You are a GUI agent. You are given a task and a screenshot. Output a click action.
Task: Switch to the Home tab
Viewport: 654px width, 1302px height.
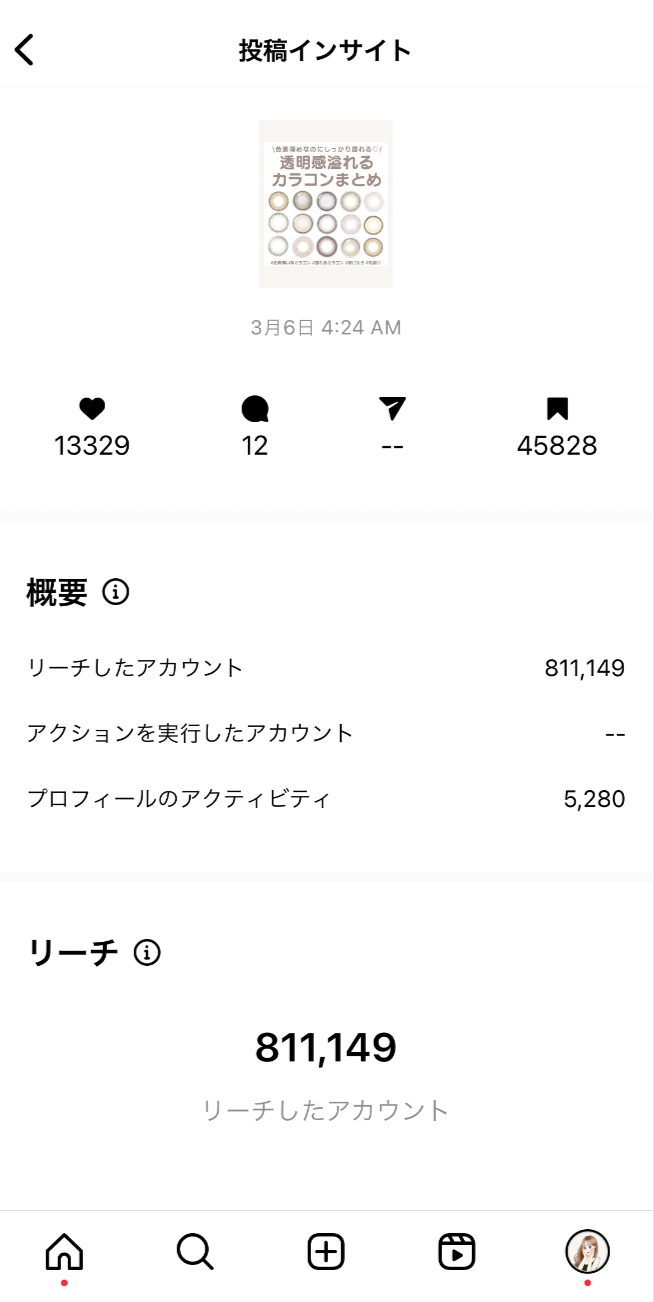click(x=65, y=1251)
